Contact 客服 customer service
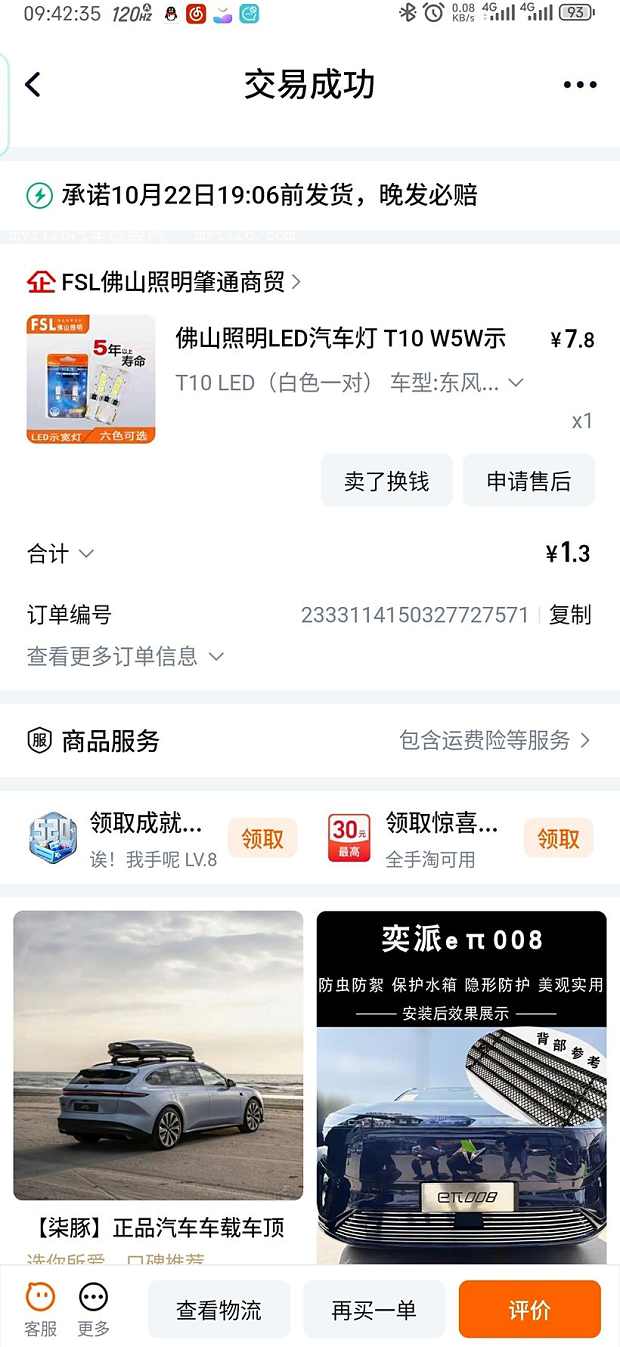Viewport: 620px width, 1347px height. [x=40, y=1308]
